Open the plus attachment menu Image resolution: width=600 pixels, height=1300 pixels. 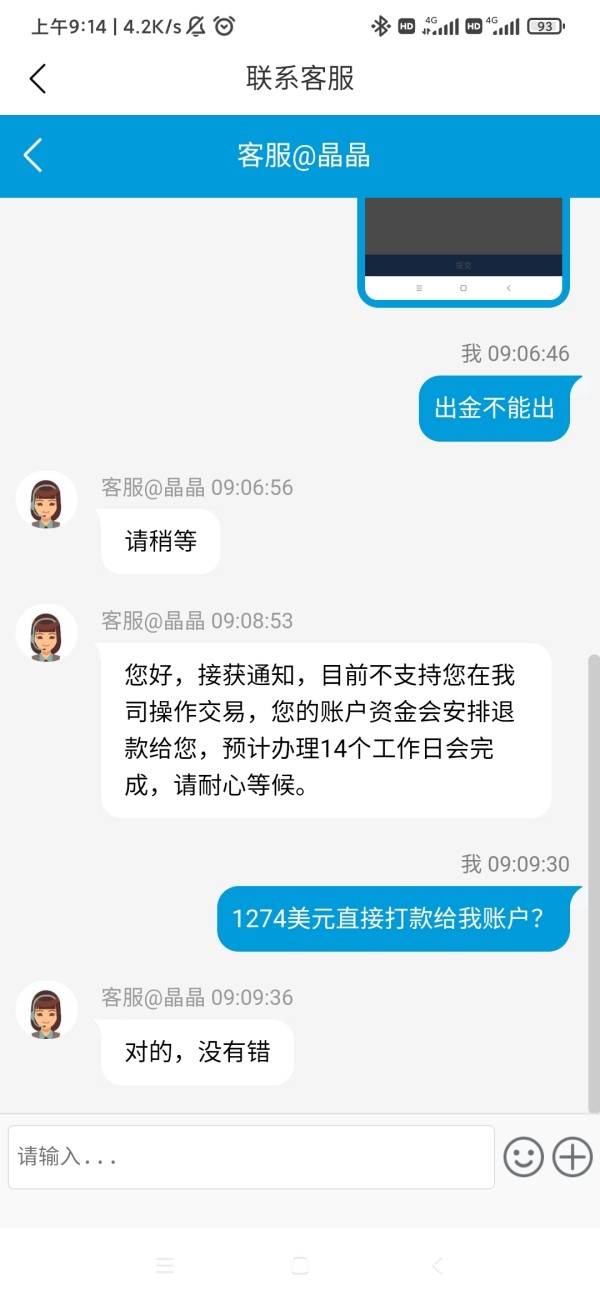(573, 1157)
